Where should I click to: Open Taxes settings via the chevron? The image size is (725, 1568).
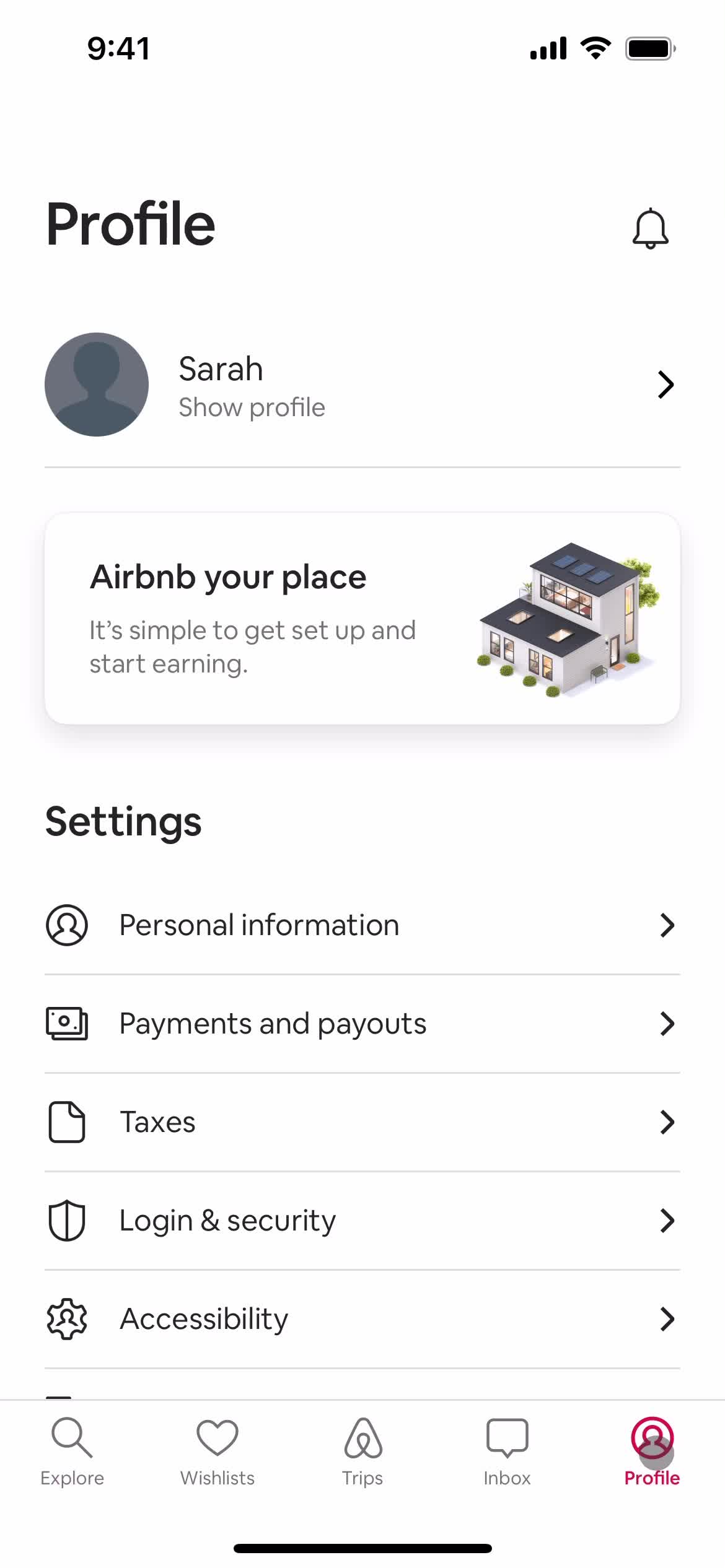[666, 1122]
